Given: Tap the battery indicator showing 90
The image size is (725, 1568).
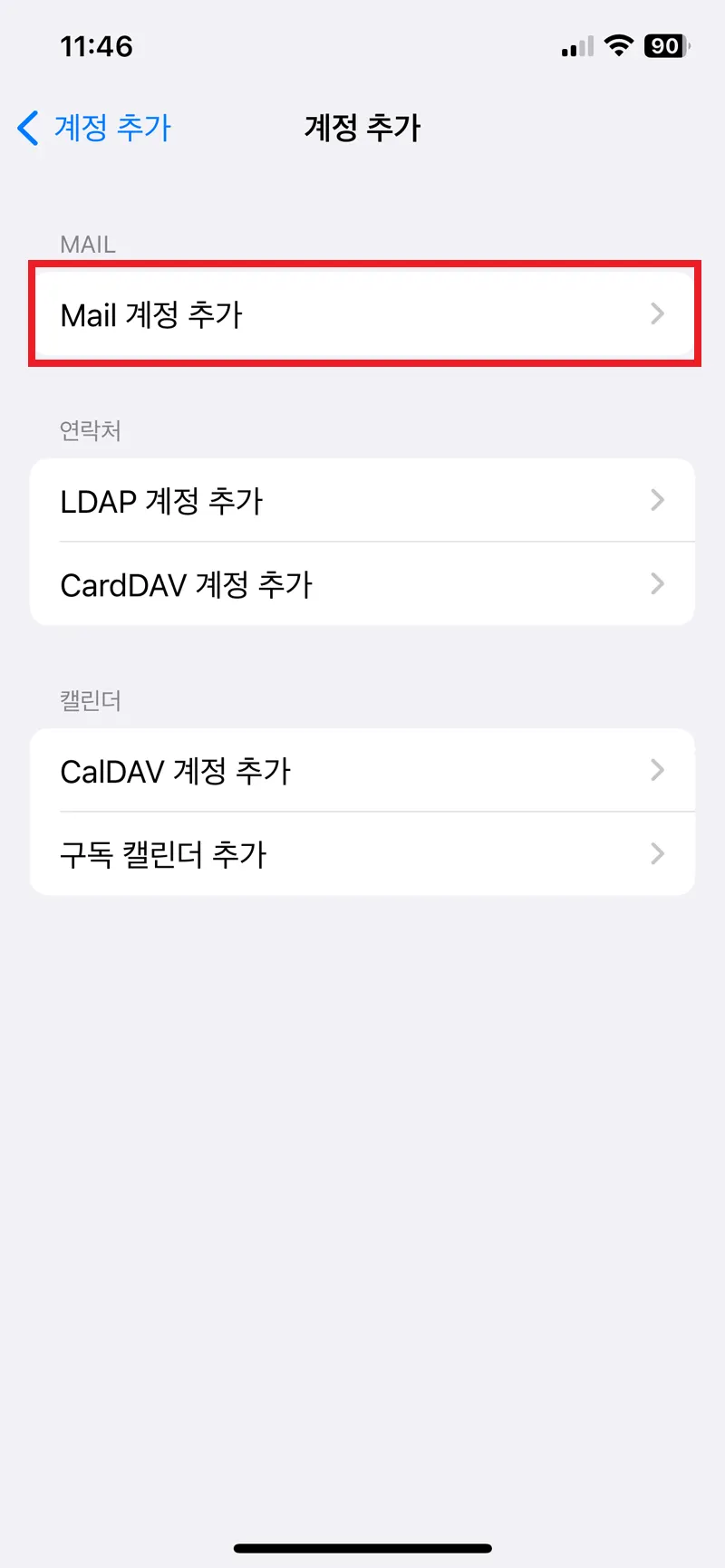Looking at the screenshot, I should (664, 45).
